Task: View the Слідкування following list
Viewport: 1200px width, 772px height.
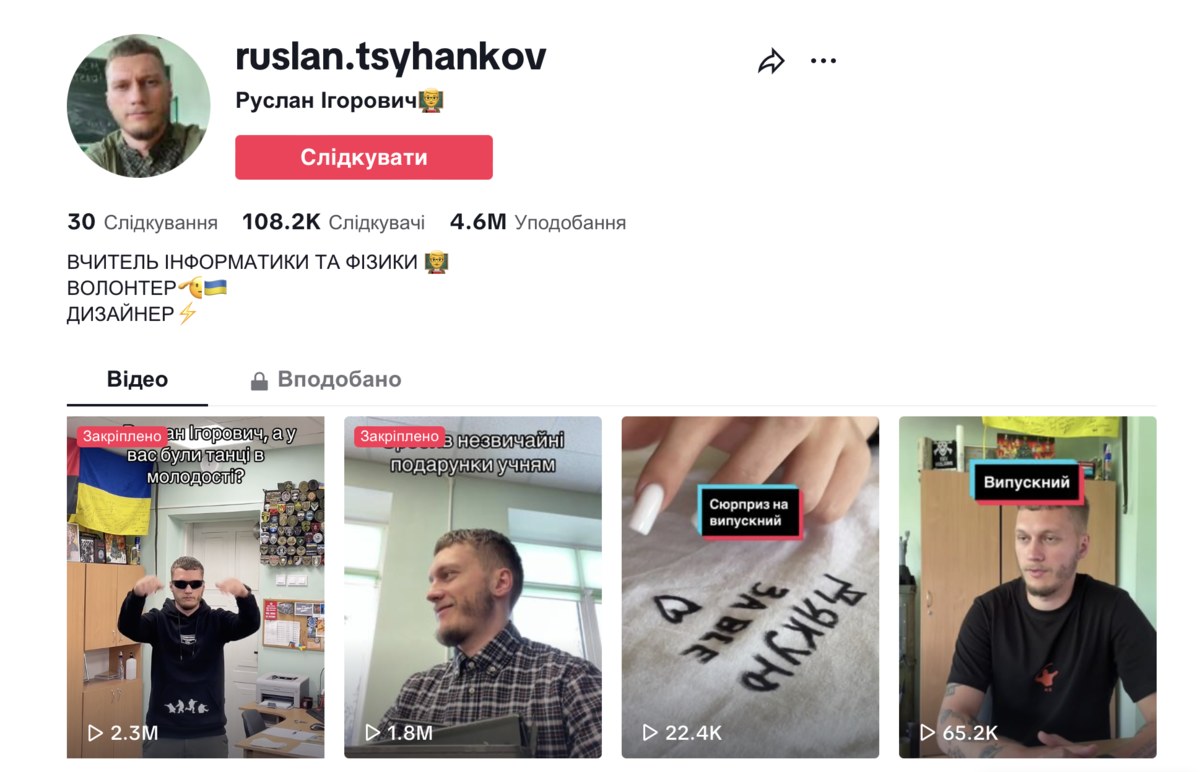Action: (x=142, y=222)
